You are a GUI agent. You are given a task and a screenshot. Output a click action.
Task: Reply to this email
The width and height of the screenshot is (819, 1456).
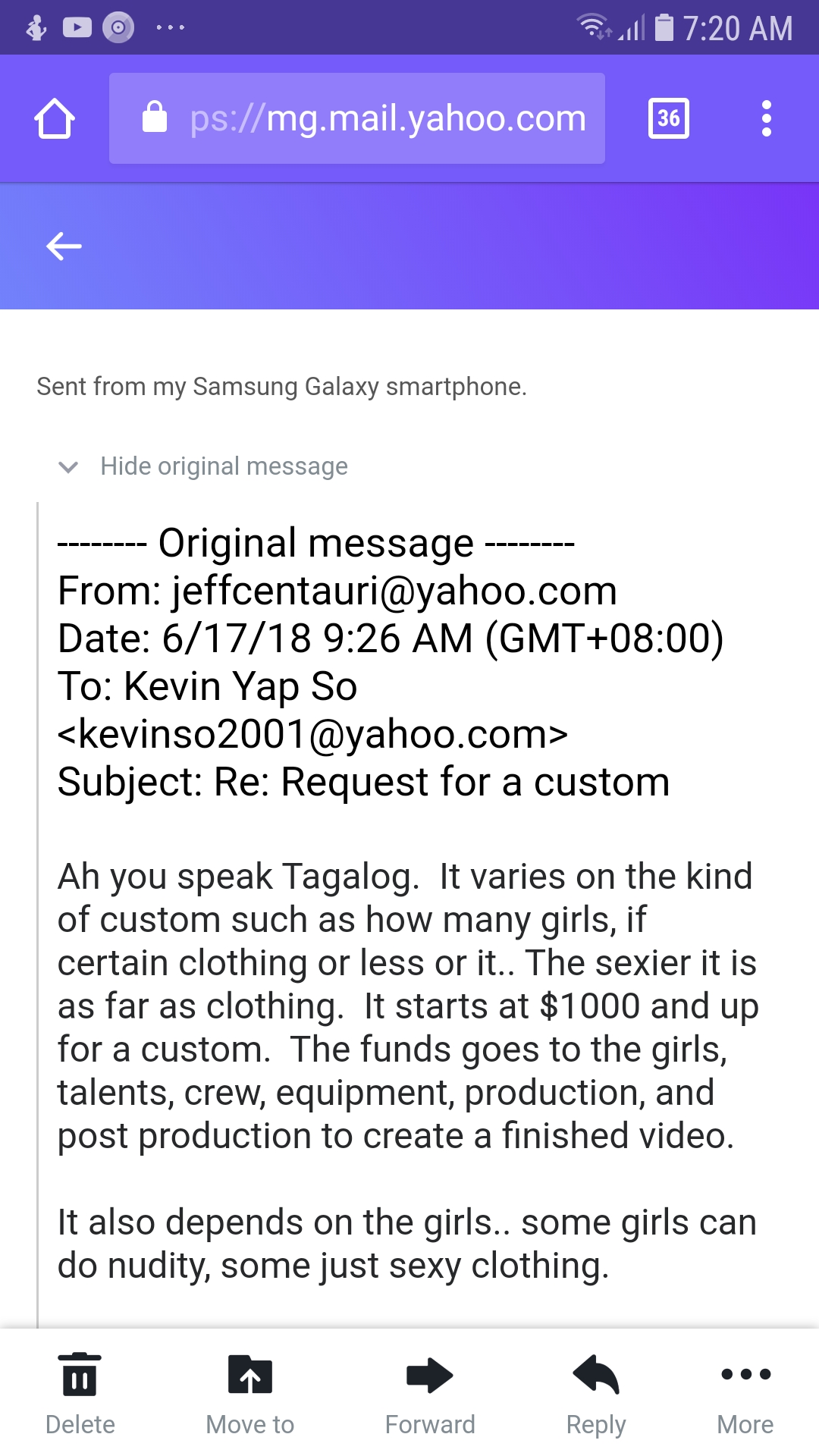click(x=596, y=1394)
